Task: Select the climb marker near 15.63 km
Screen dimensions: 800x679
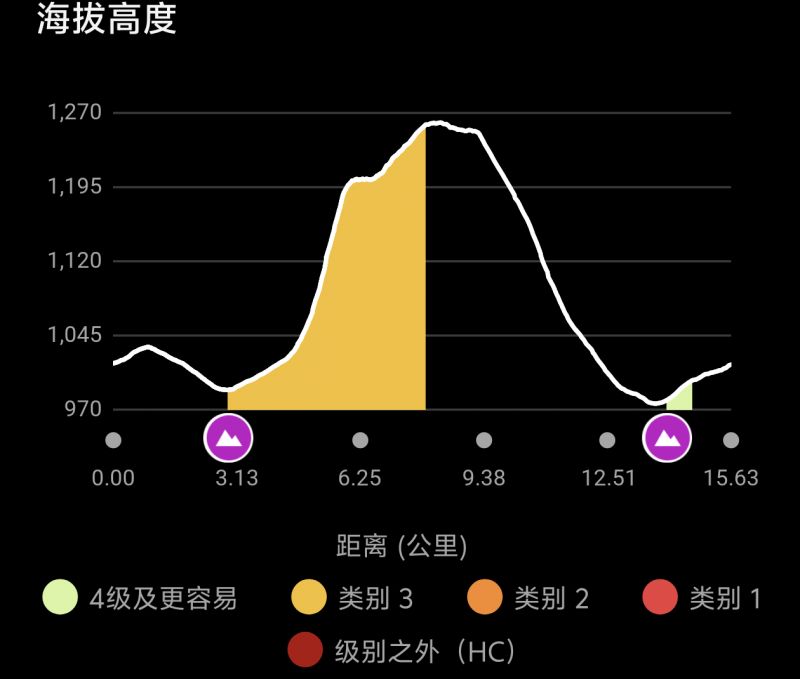Action: click(x=667, y=438)
